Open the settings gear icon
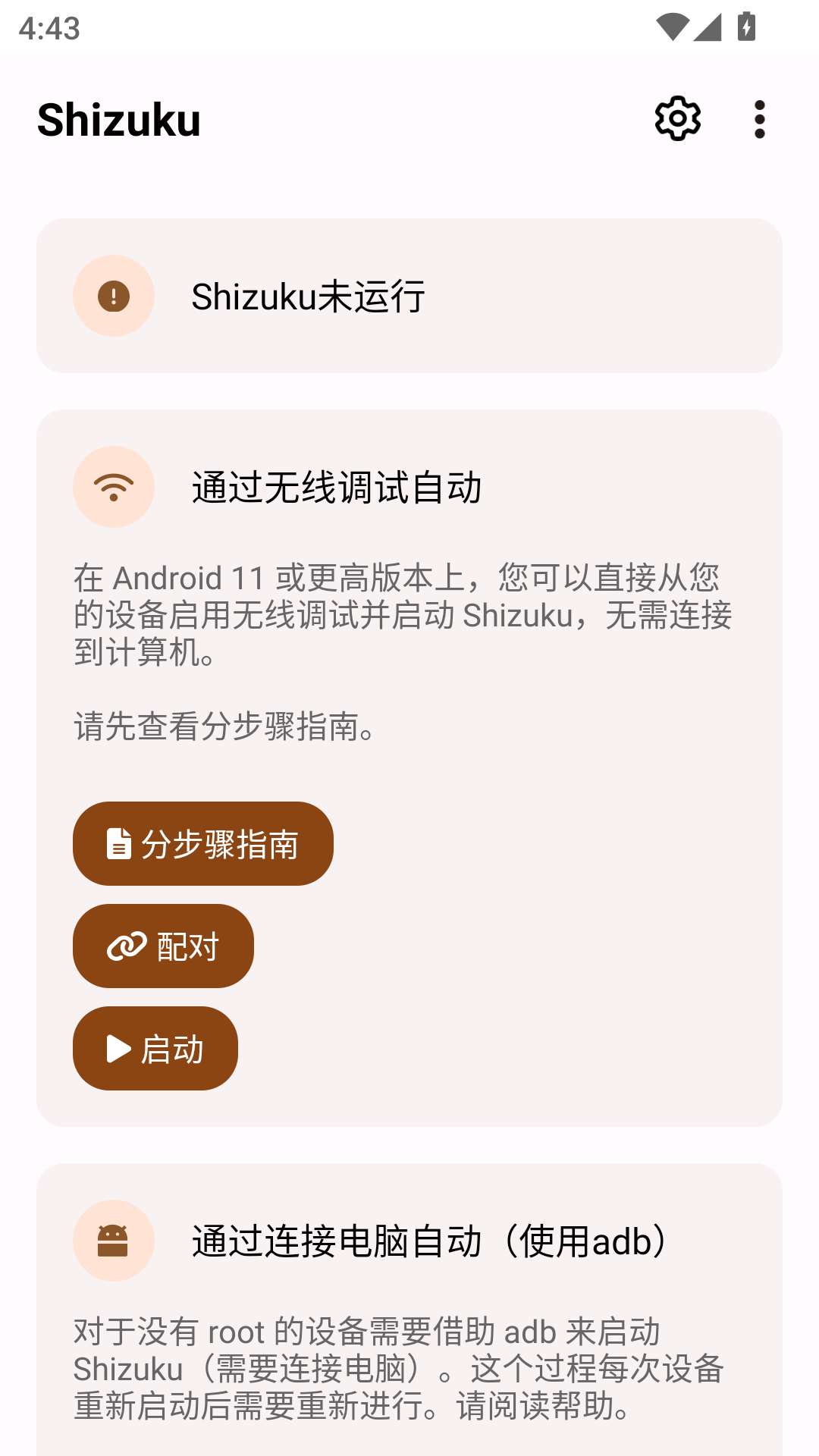The width and height of the screenshot is (819, 1456). click(677, 119)
